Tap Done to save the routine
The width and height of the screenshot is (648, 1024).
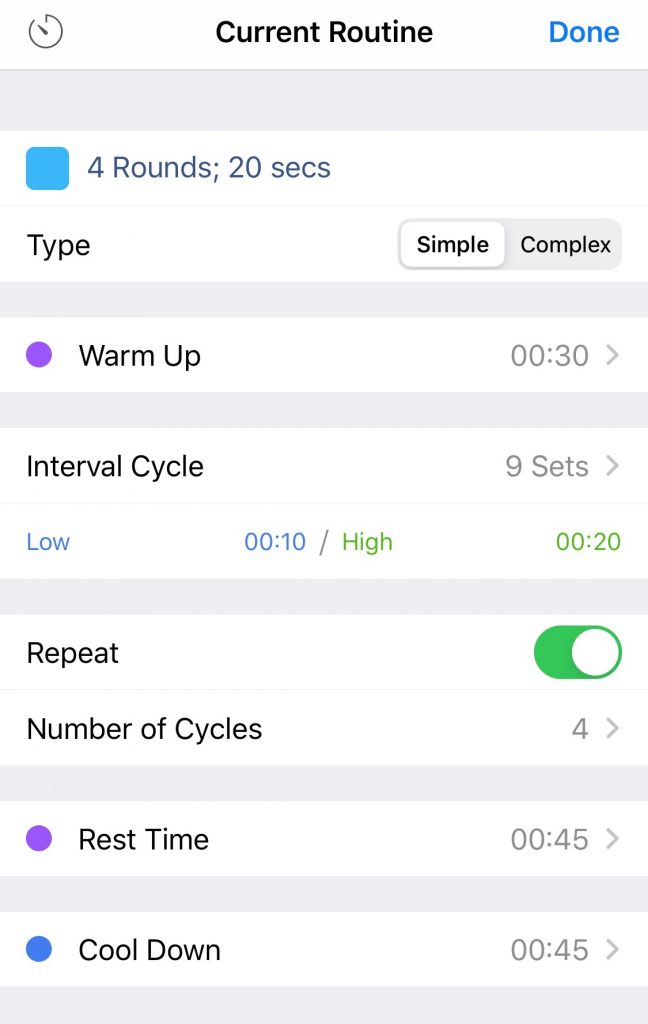click(x=584, y=32)
